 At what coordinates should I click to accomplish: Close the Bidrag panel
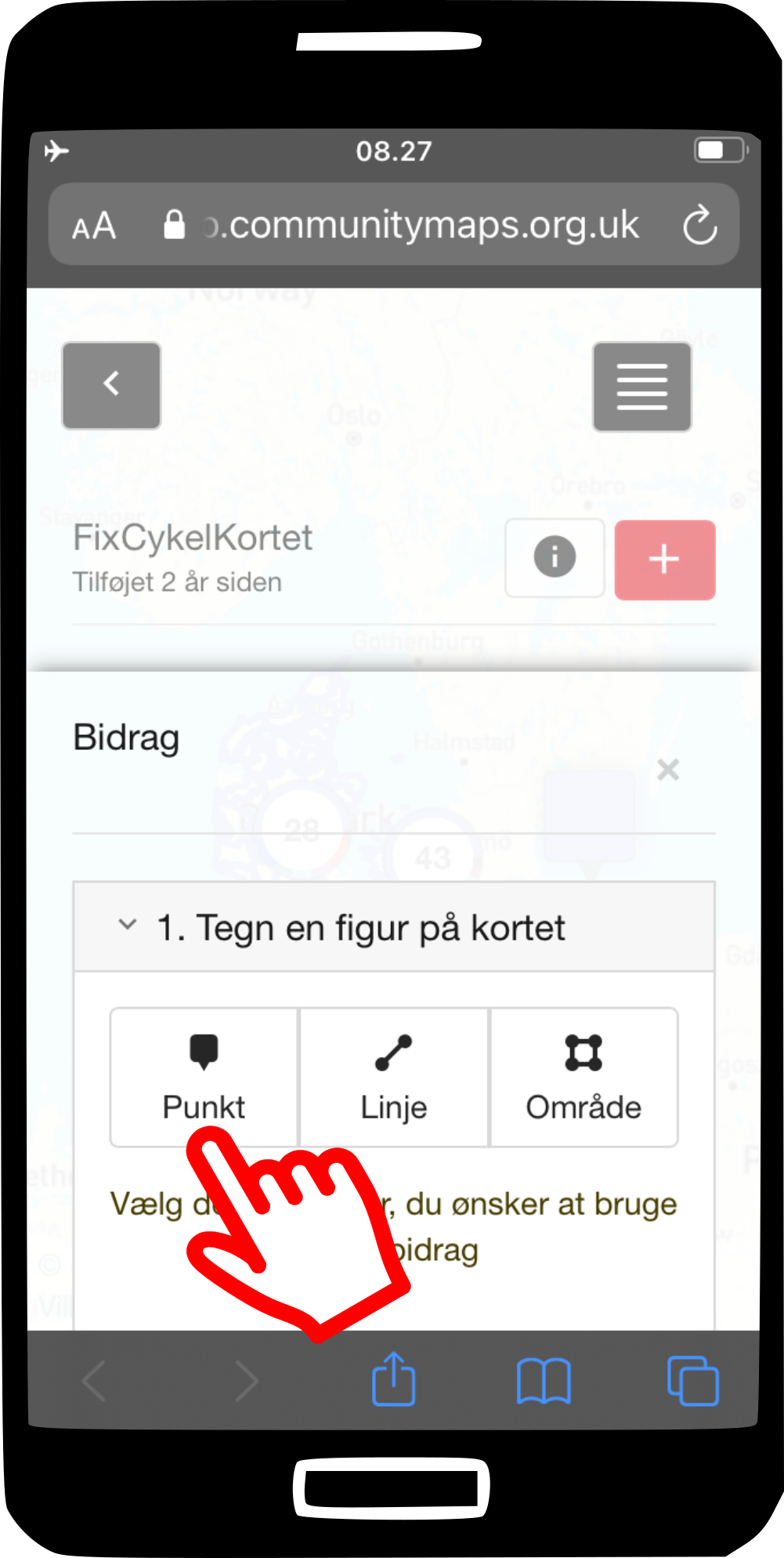point(668,770)
